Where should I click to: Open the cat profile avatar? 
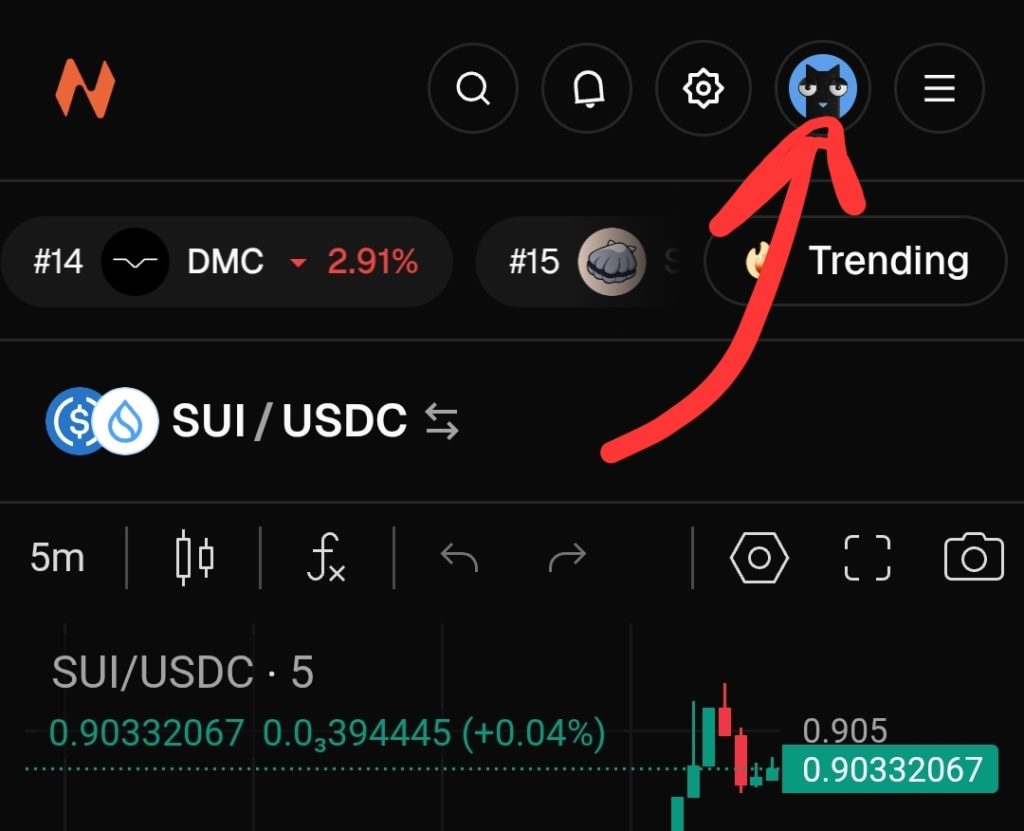[x=822, y=90]
